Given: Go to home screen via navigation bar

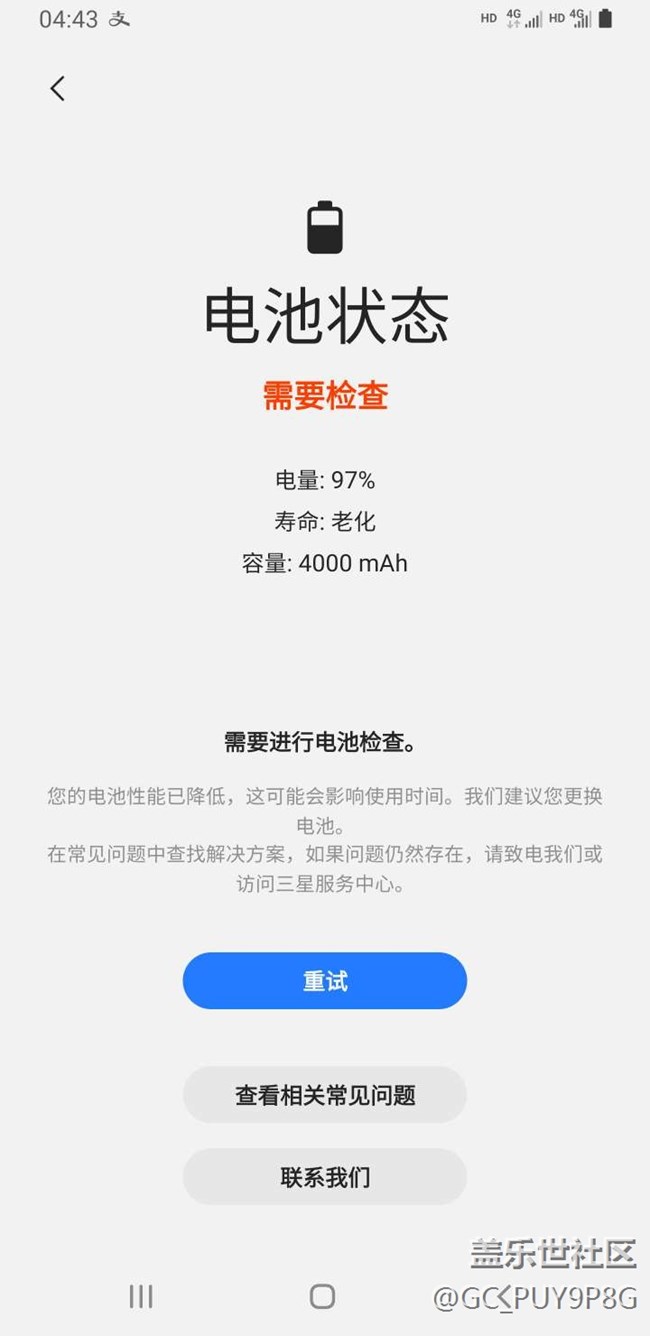Looking at the screenshot, I should coord(322,1297).
